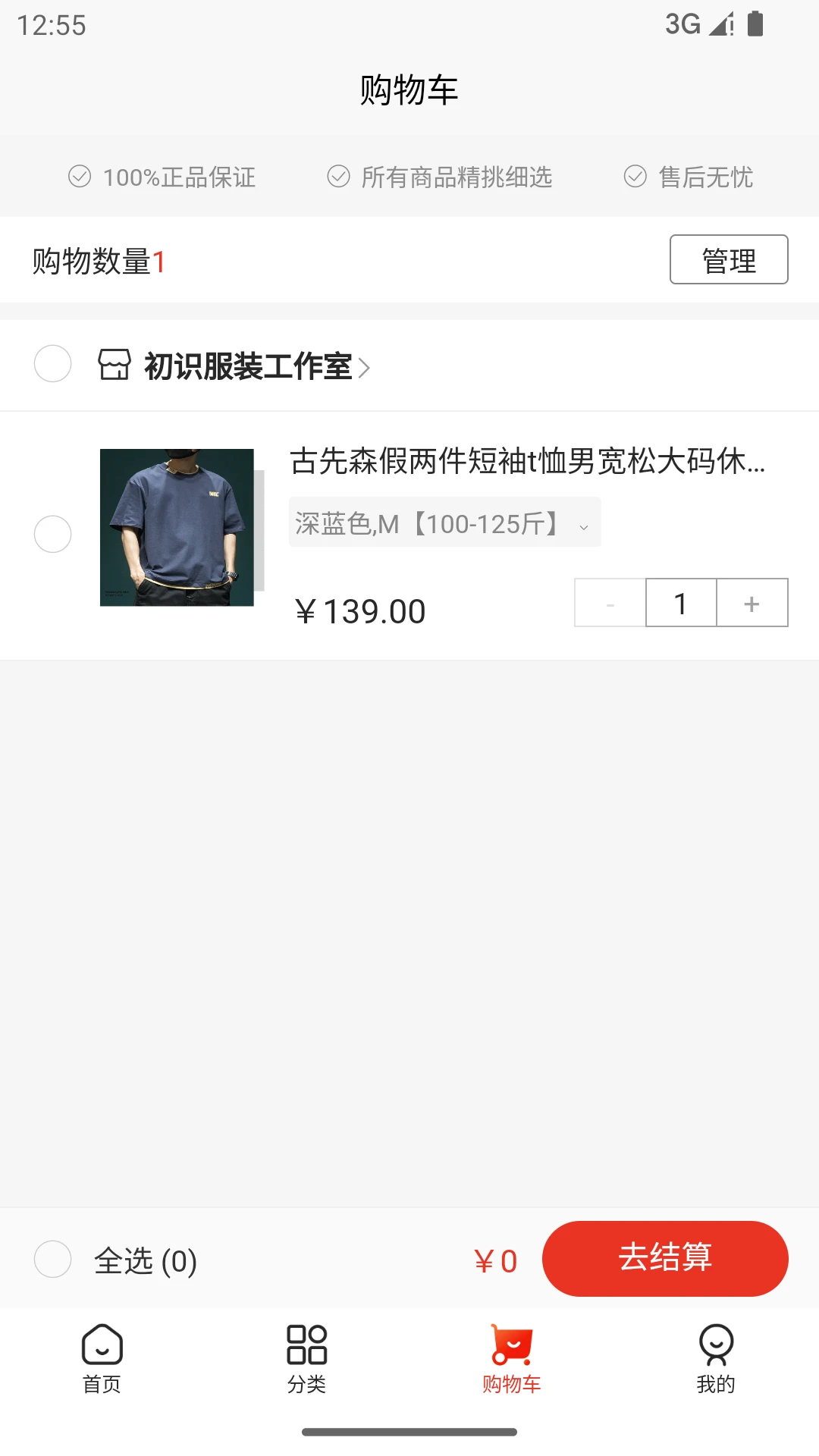Open the 初识服装工作室 store page

click(249, 366)
